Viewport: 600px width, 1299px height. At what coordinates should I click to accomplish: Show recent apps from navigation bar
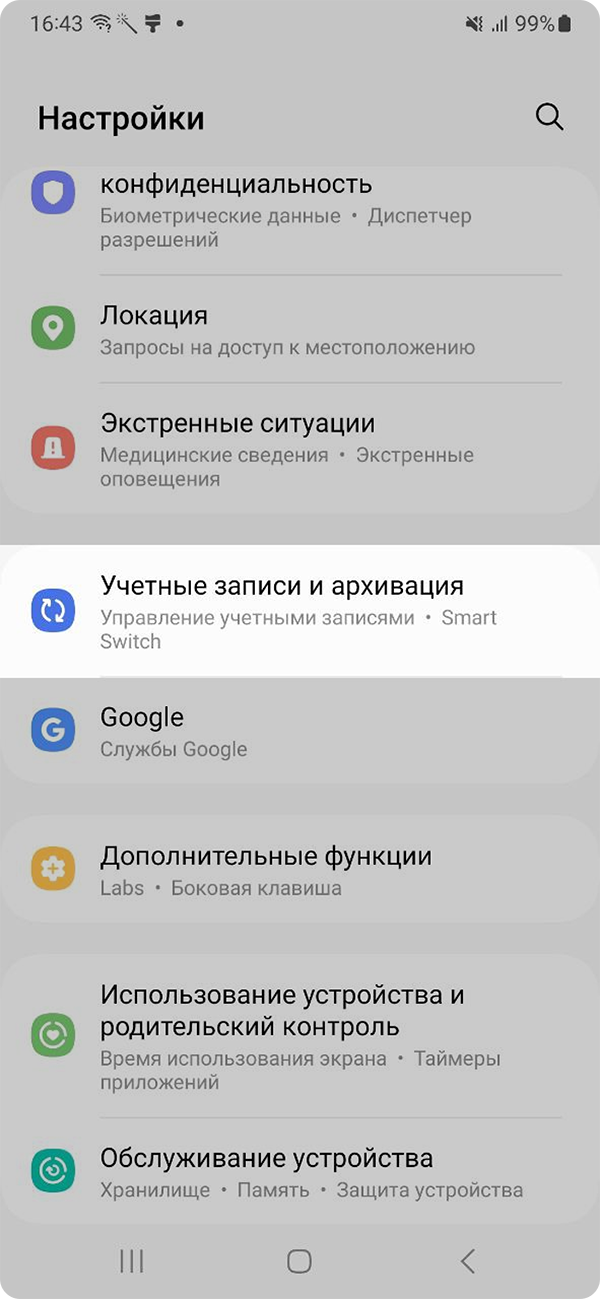pyautogui.click(x=132, y=1261)
